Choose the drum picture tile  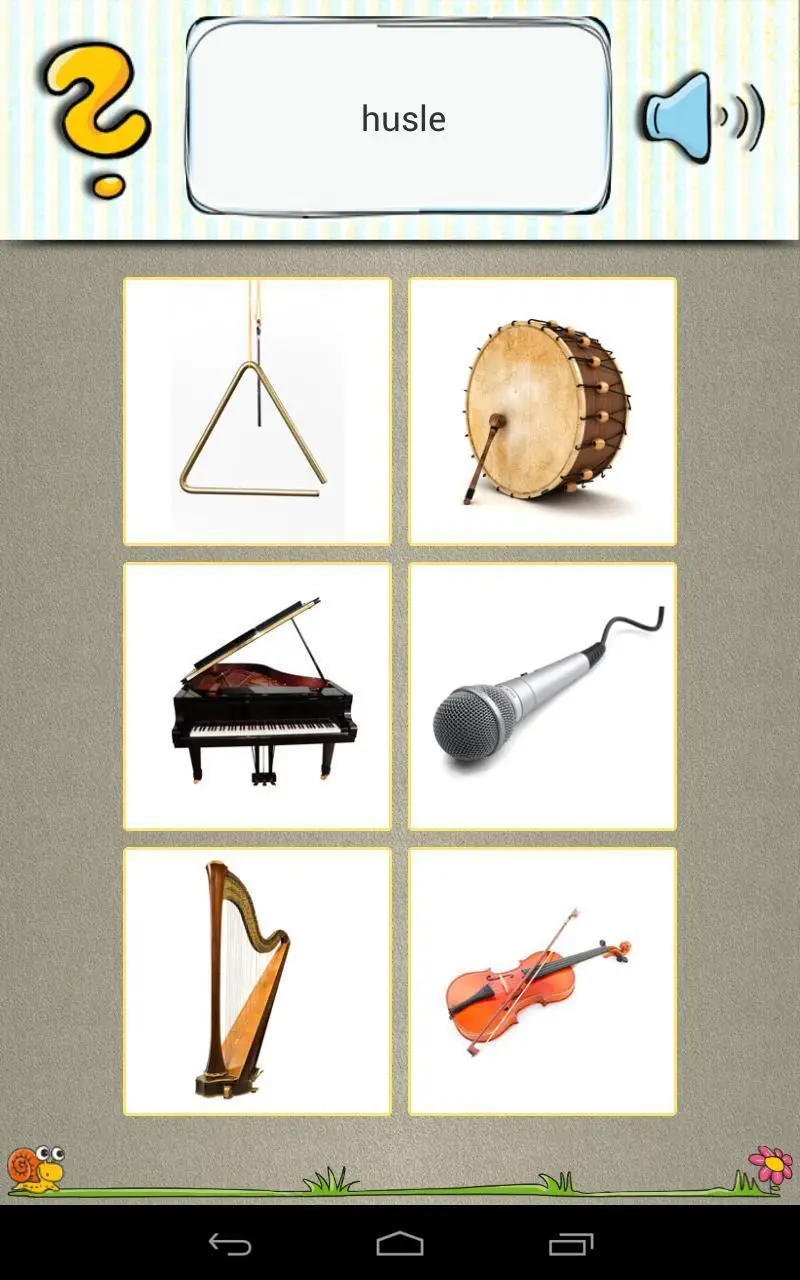pos(542,411)
